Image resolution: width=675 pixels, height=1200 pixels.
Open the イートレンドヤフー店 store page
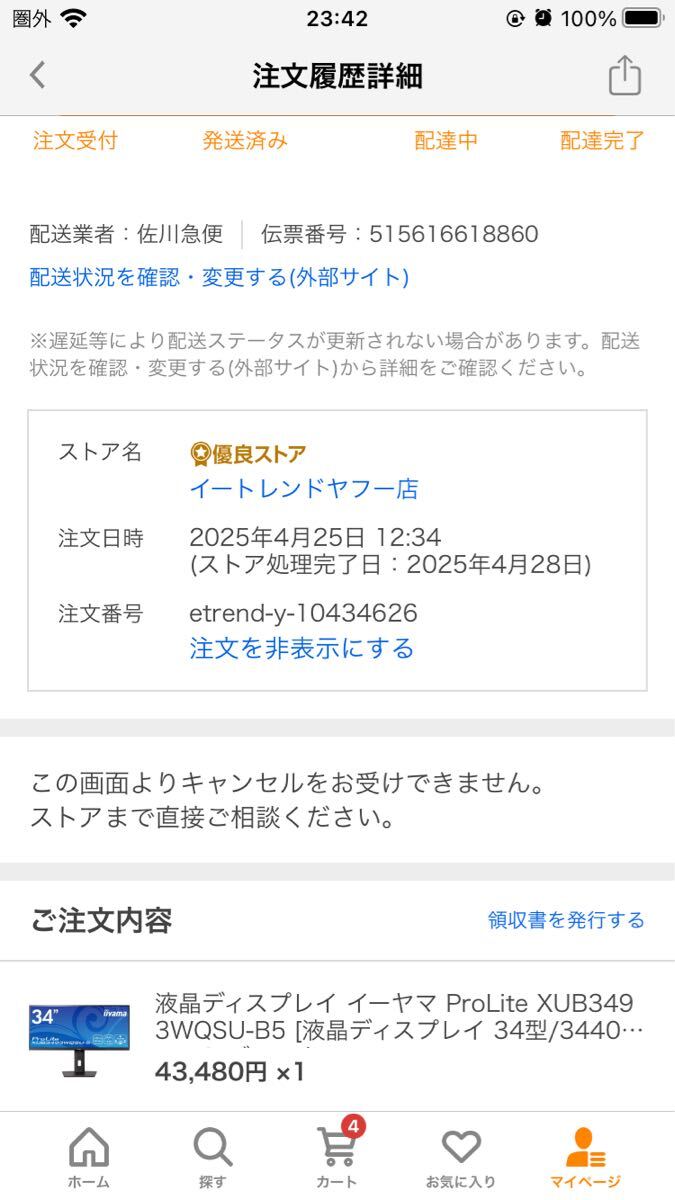pos(304,489)
